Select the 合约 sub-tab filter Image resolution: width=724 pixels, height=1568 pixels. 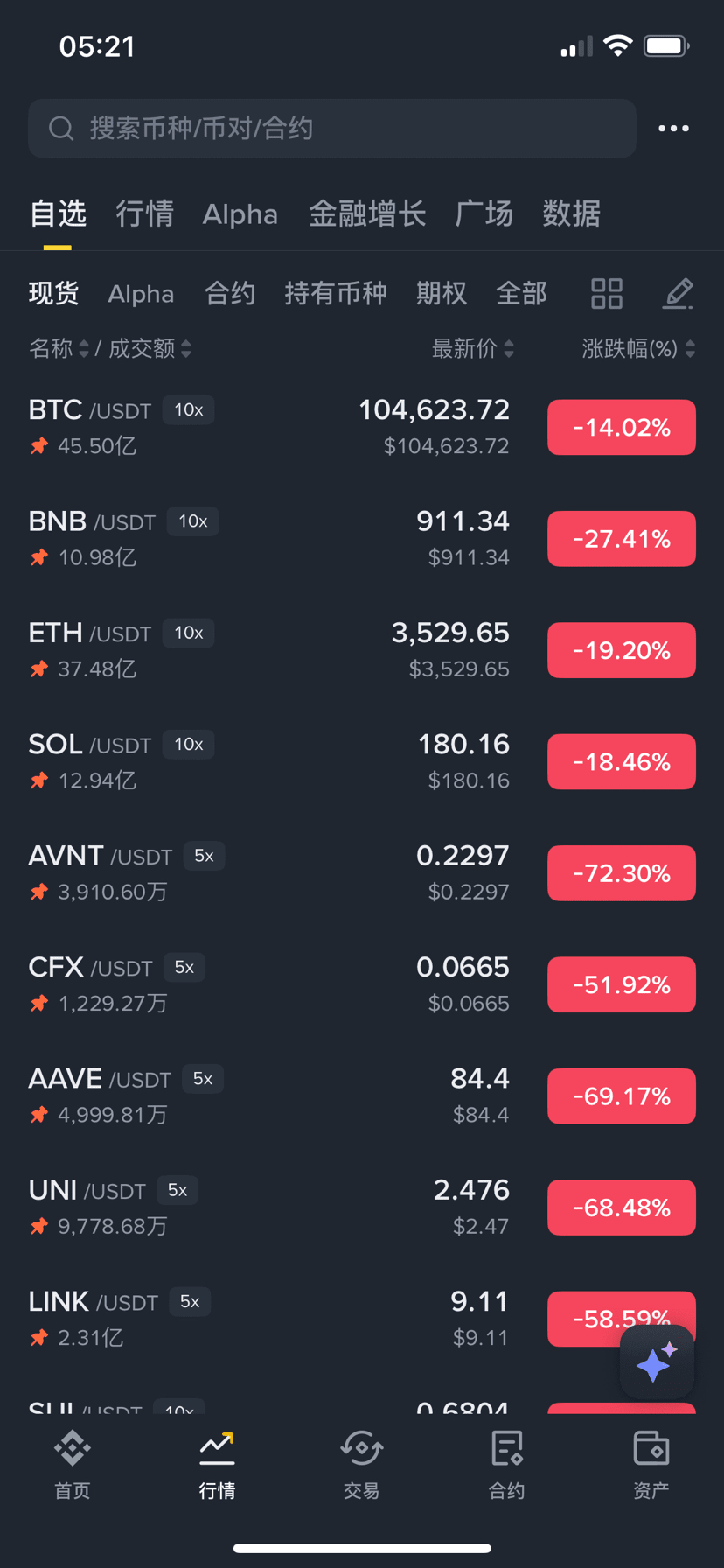click(230, 293)
